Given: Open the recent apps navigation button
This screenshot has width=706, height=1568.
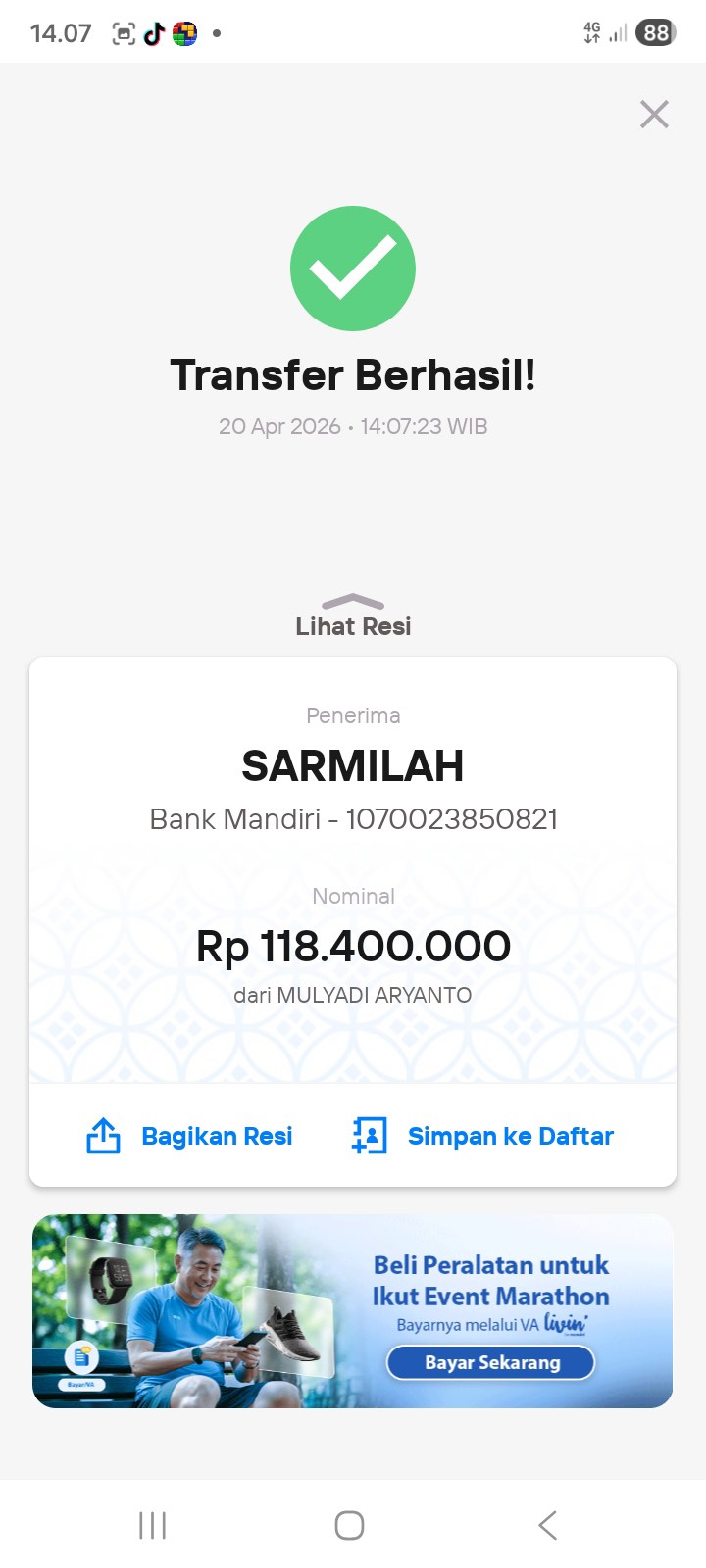Looking at the screenshot, I should click(152, 1525).
